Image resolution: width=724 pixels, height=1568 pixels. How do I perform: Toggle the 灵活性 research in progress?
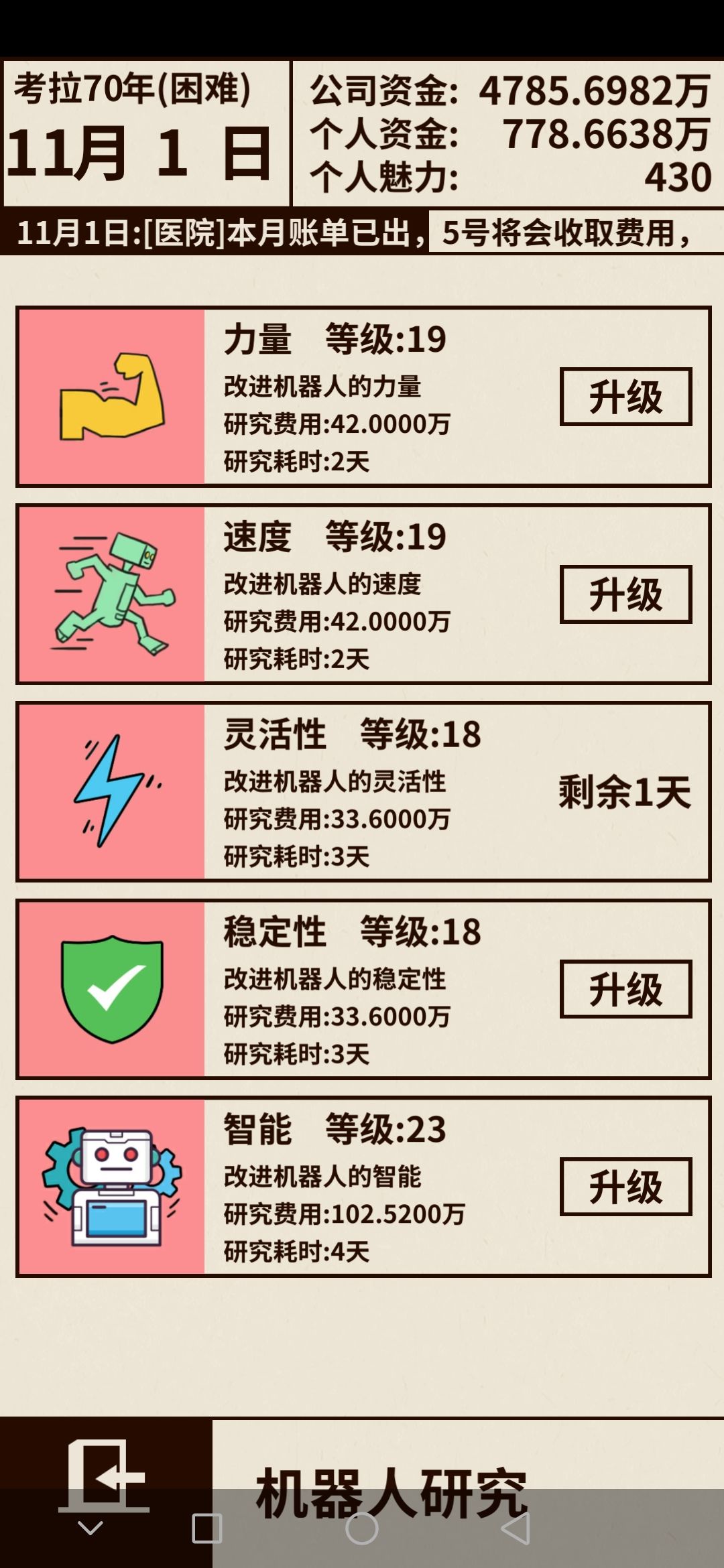coord(362,791)
